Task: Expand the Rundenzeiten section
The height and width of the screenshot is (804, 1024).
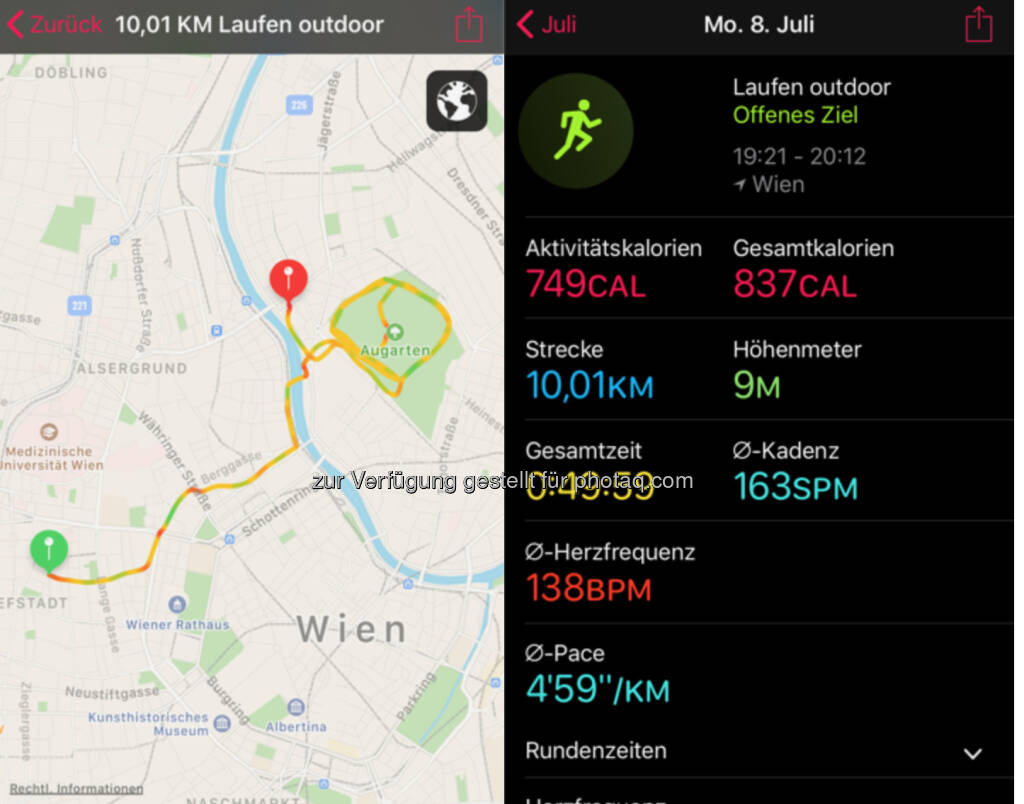Action: tap(972, 753)
